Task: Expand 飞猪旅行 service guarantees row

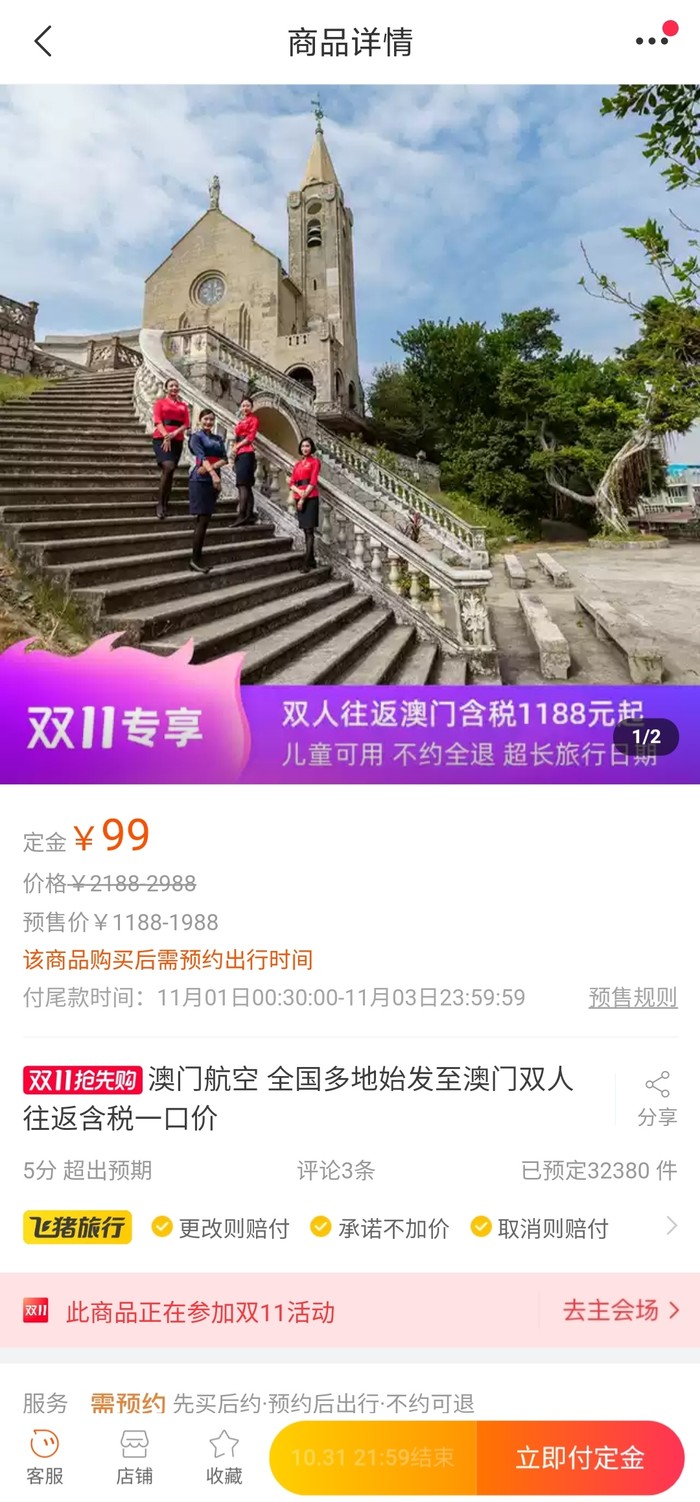Action: pyautogui.click(x=671, y=1226)
